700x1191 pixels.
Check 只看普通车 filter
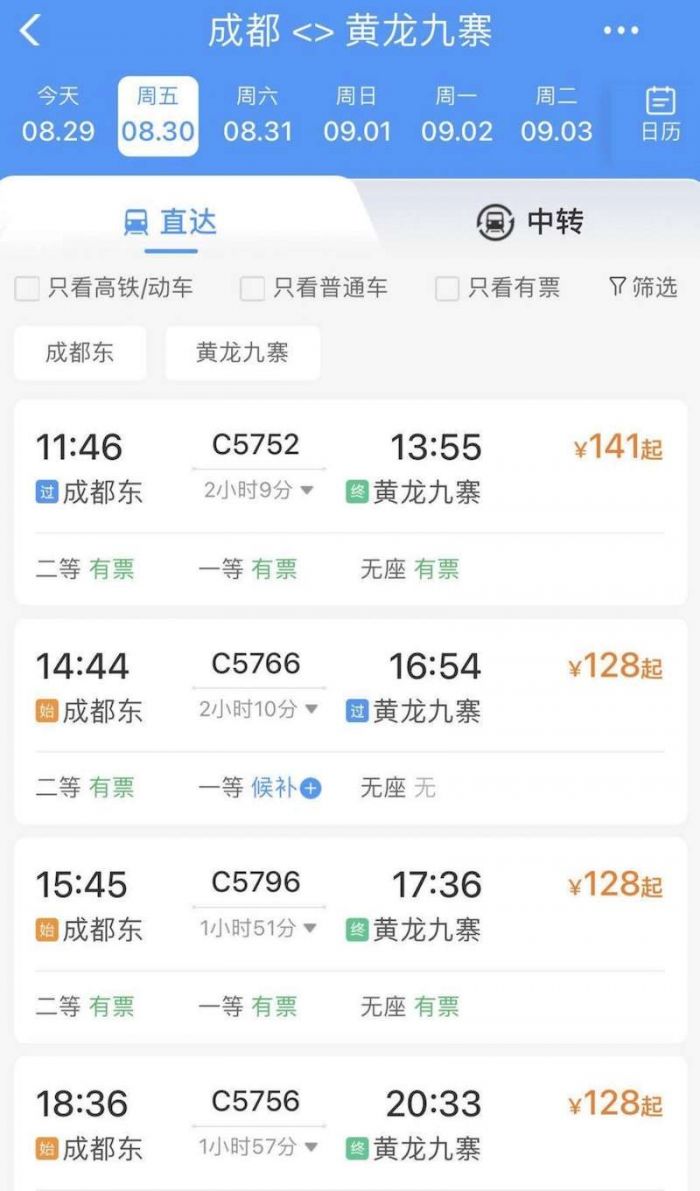[x=314, y=288]
